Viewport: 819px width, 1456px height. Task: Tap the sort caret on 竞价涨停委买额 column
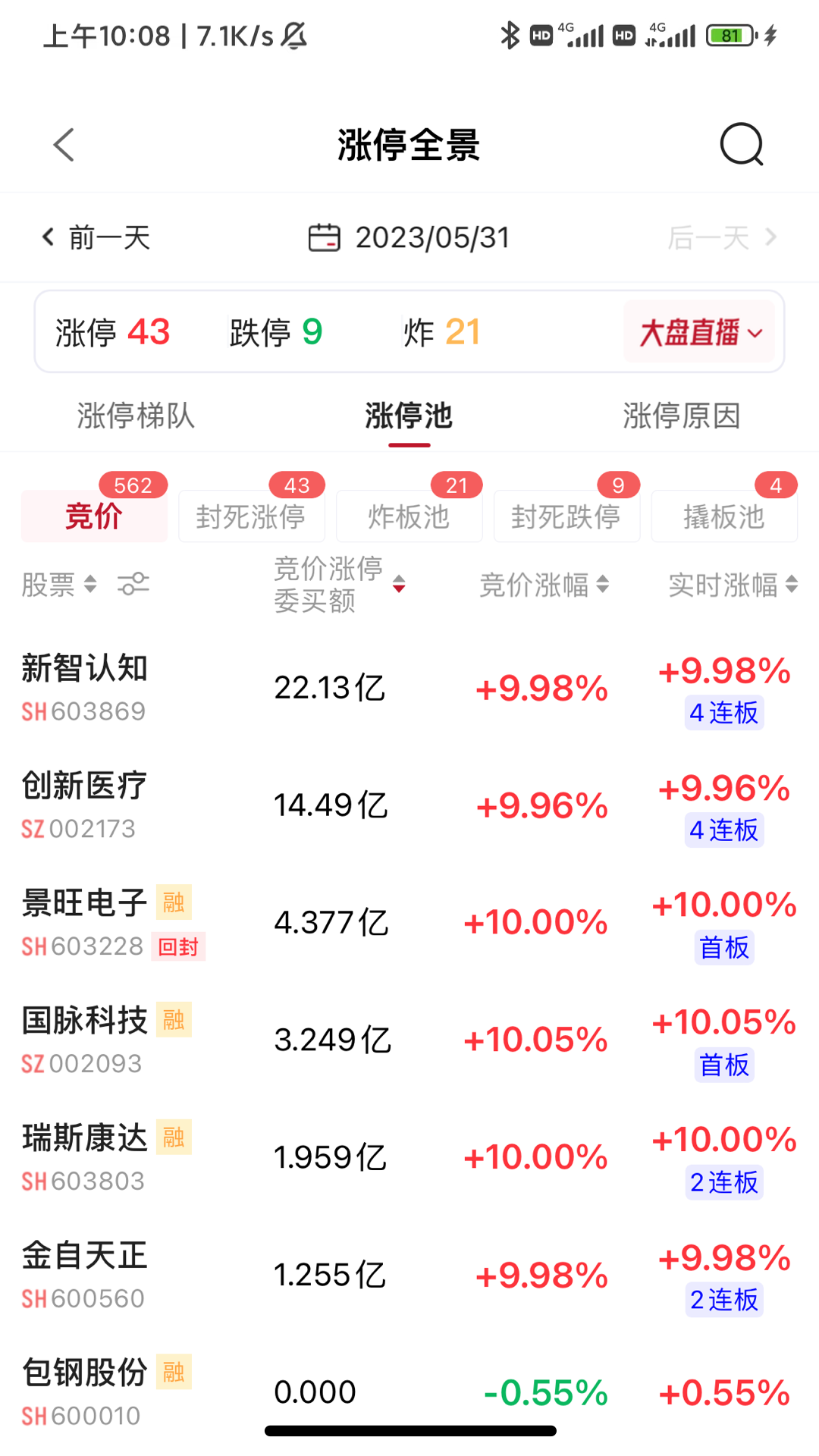pos(397,585)
